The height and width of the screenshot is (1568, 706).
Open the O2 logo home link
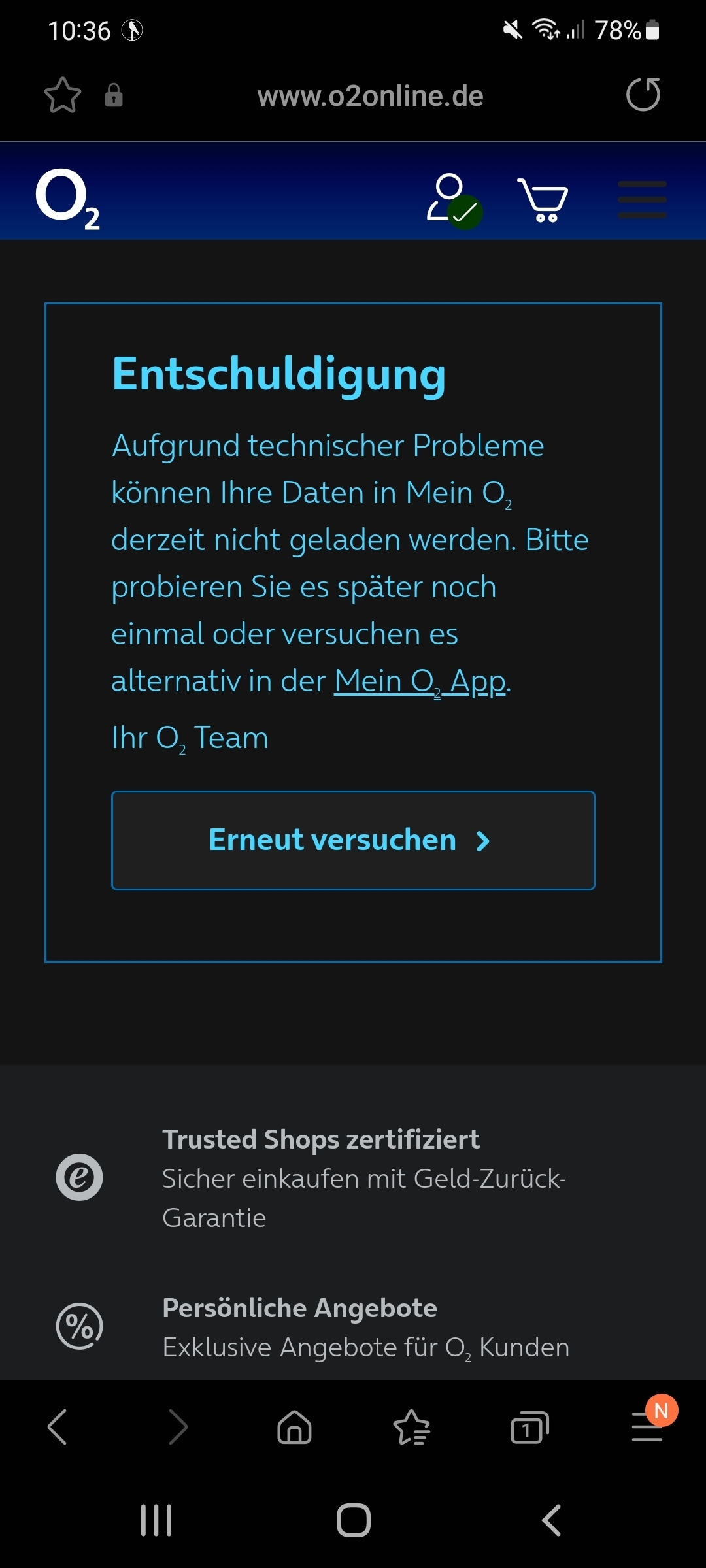pos(67,199)
